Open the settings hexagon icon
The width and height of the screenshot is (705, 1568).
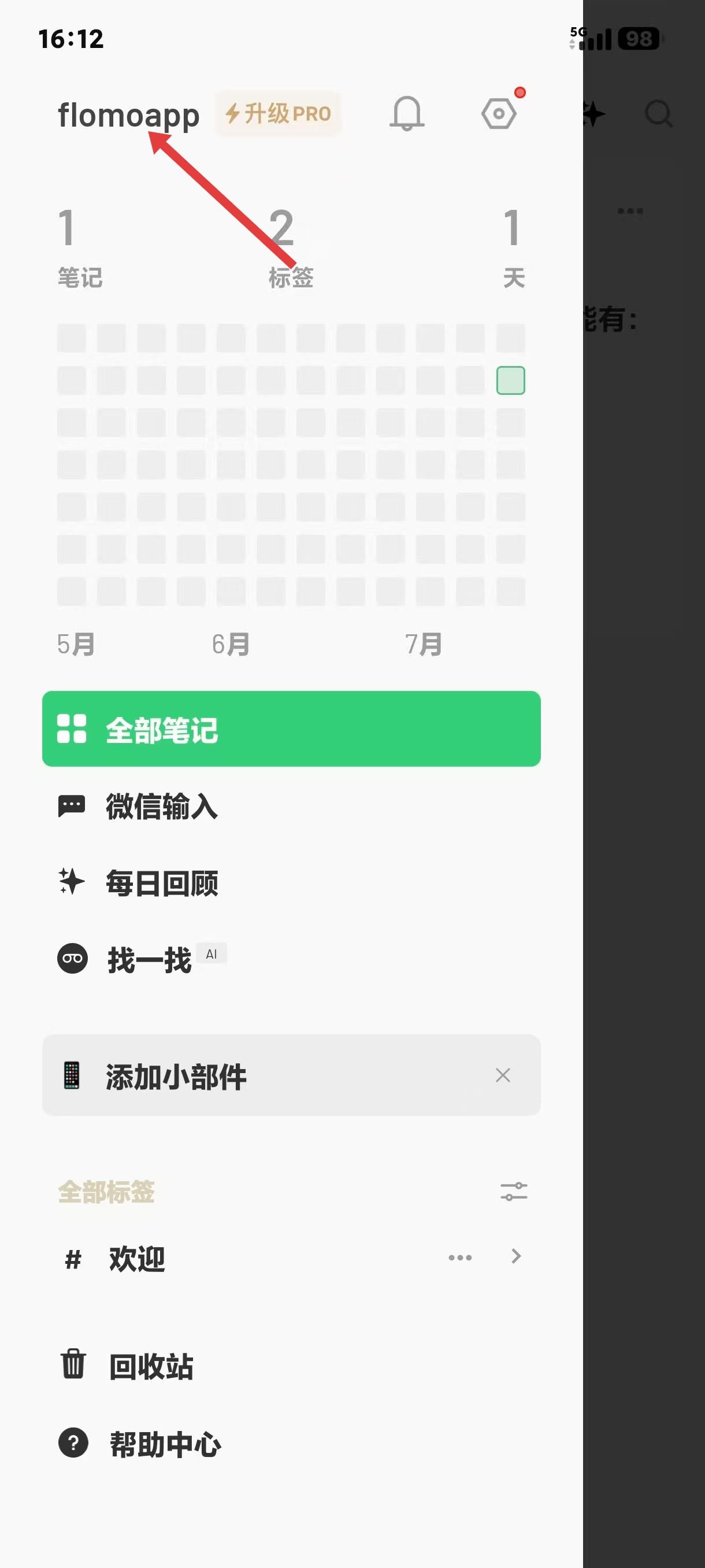pos(499,114)
